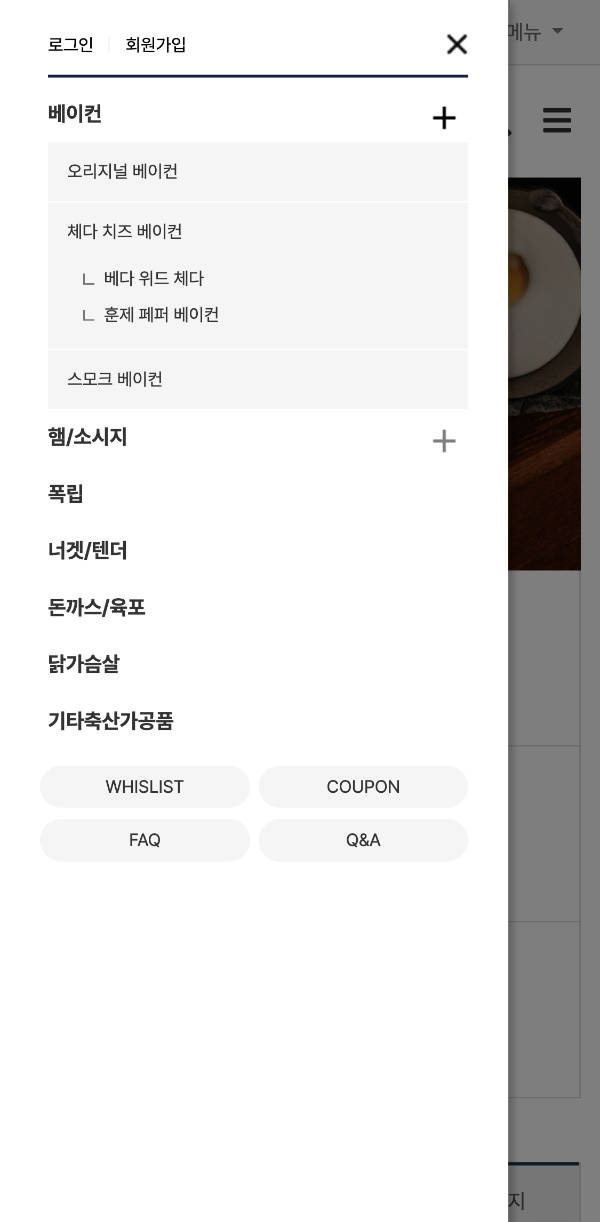Choose 베다 위드 체다 item
The width and height of the screenshot is (600, 1222).
pos(154,278)
